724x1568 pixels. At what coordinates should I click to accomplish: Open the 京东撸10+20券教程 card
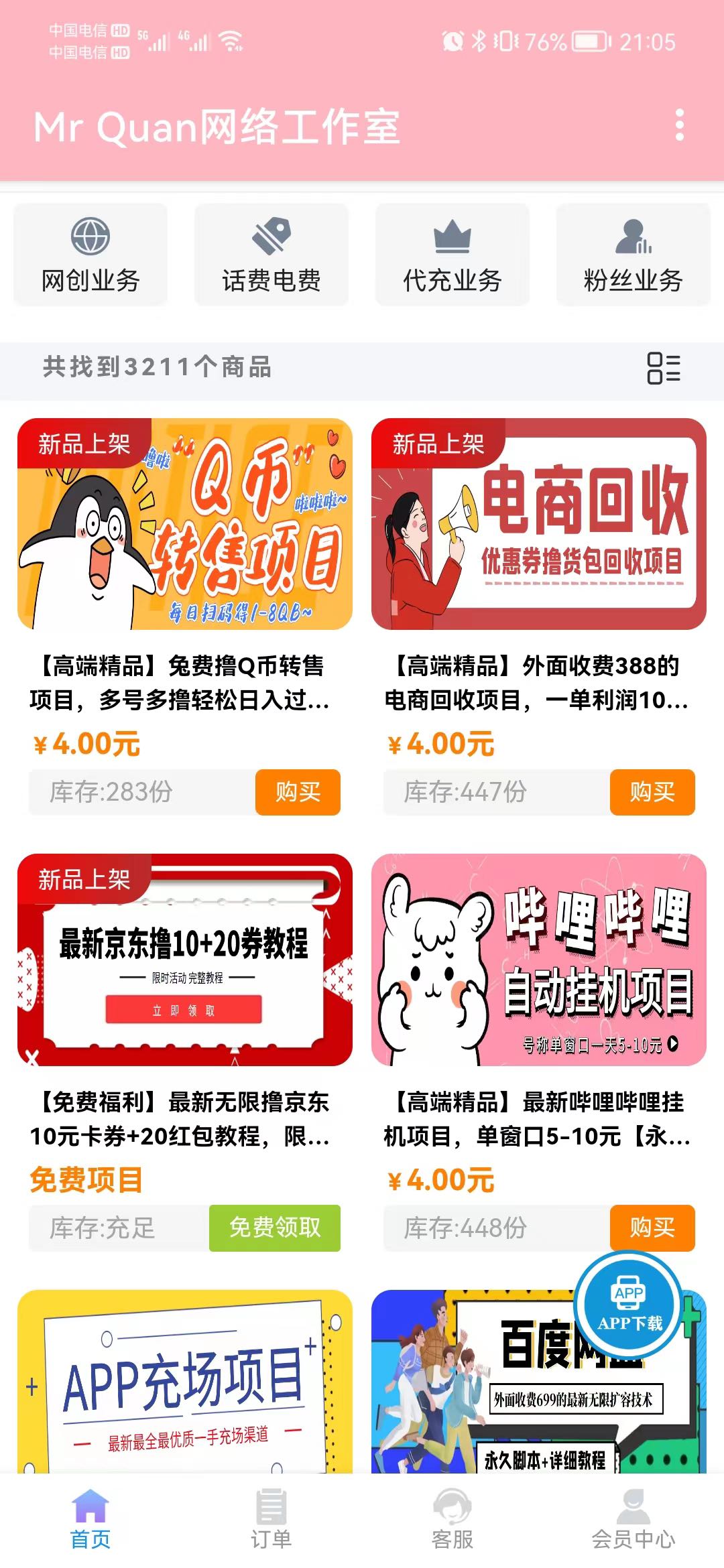click(185, 960)
